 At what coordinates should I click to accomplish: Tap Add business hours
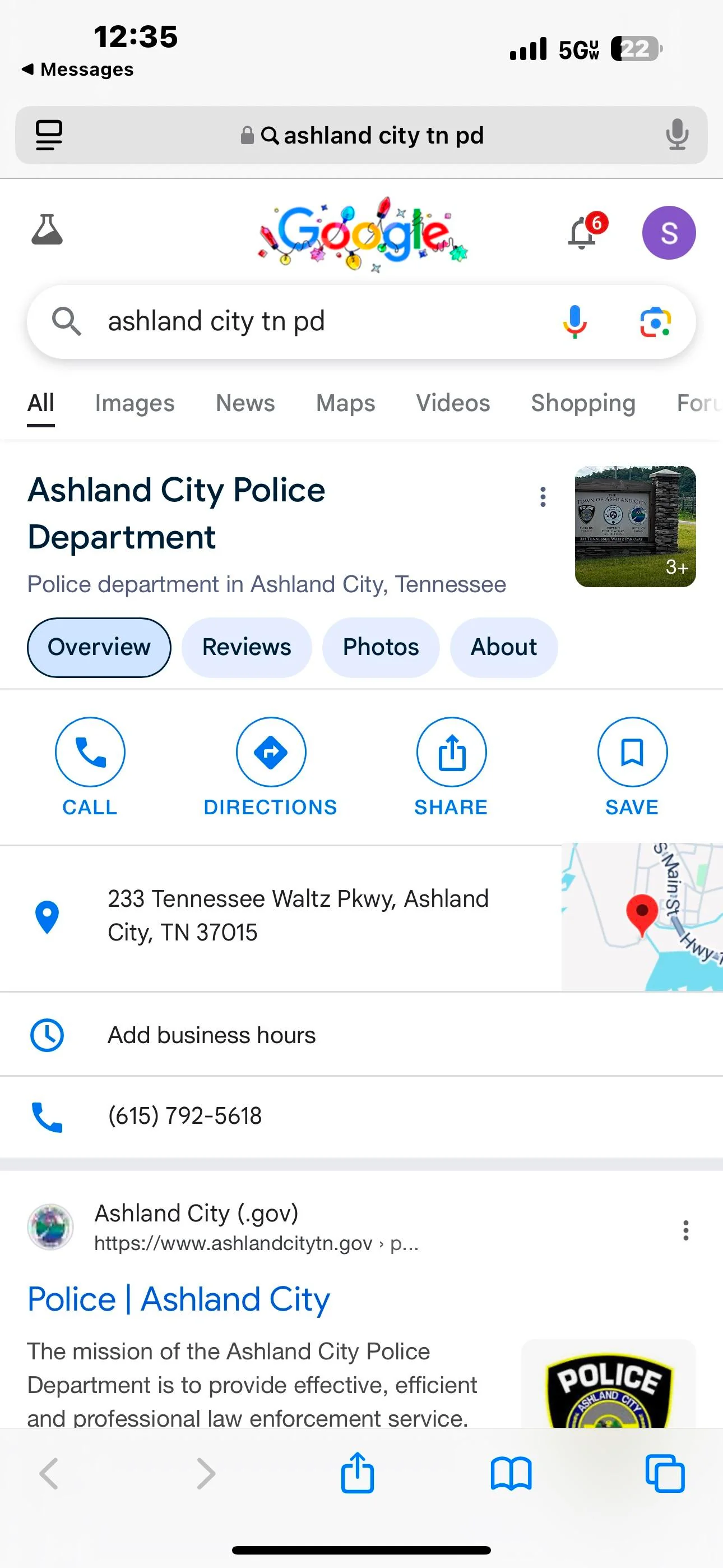click(x=212, y=1035)
